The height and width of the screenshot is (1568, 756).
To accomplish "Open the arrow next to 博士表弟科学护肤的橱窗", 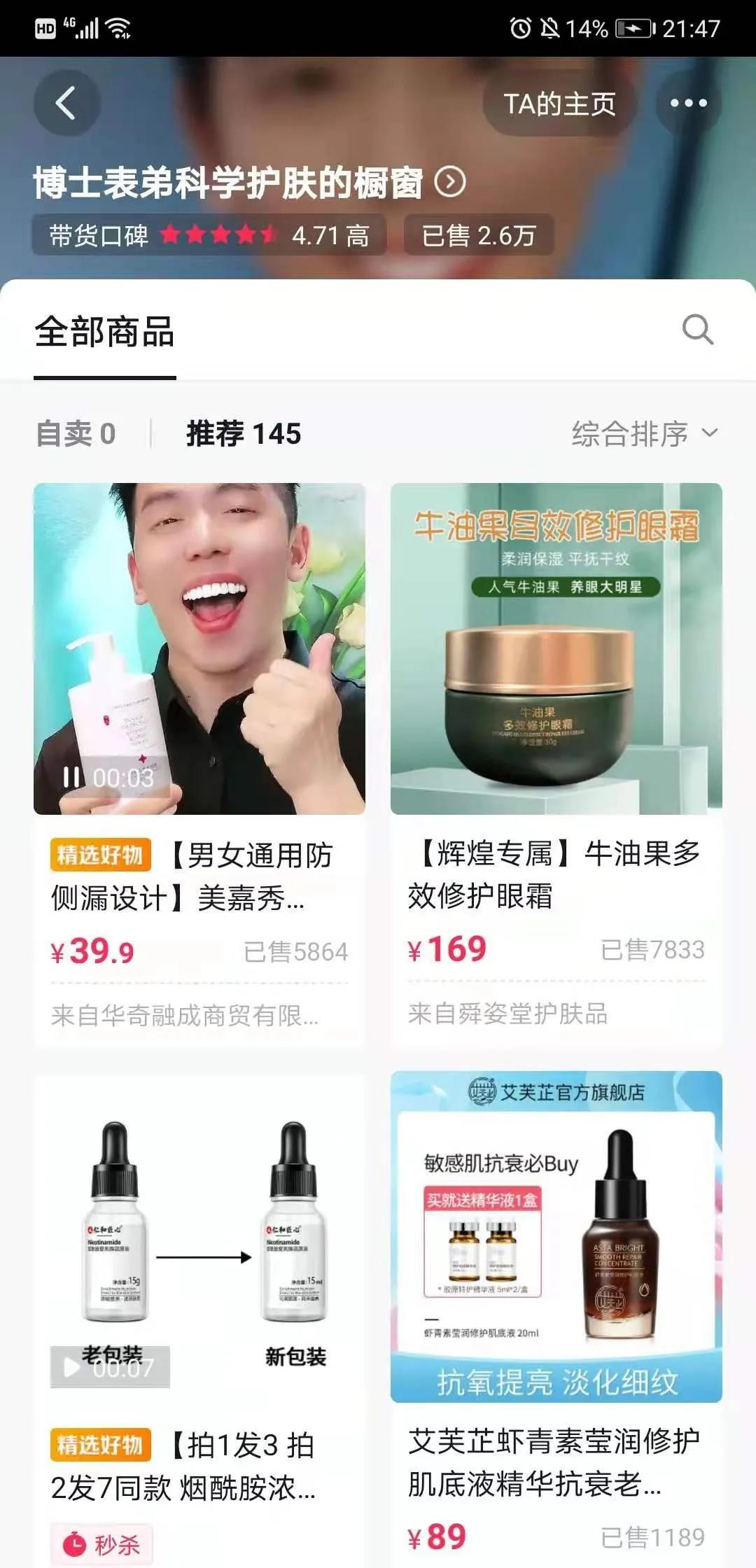I will point(450,182).
